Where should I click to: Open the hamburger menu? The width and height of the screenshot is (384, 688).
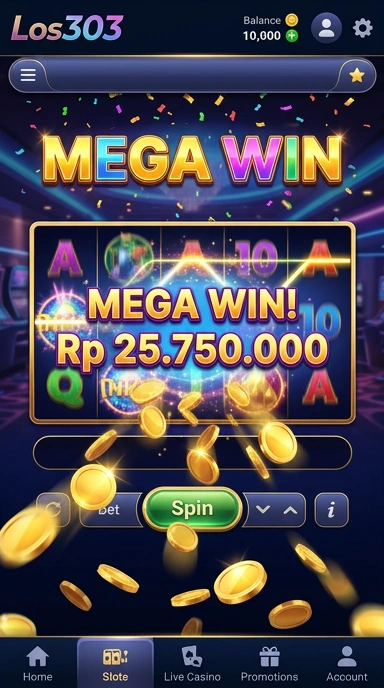coord(28,75)
